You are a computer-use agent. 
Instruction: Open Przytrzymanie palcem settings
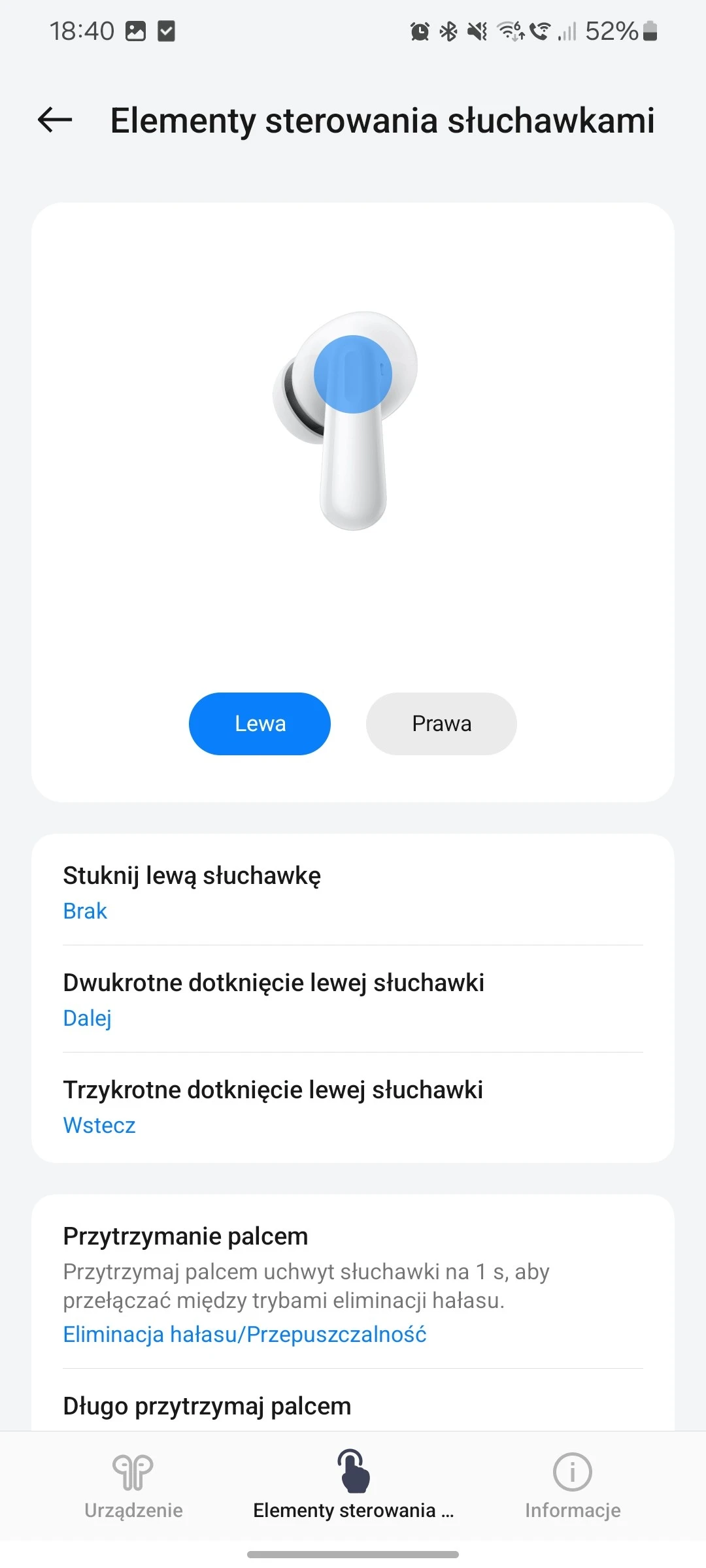tap(353, 1284)
